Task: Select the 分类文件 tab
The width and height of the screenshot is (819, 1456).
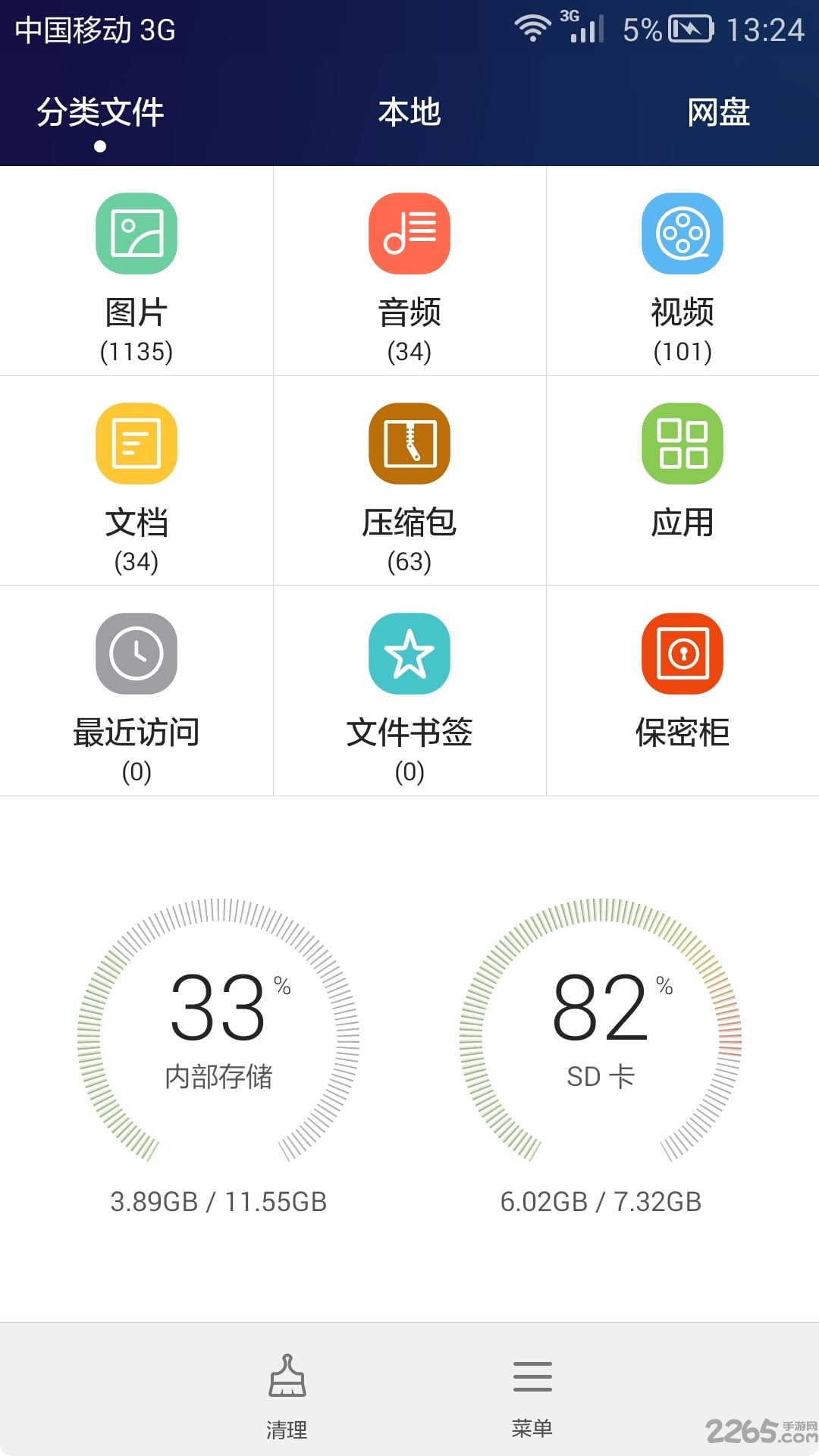Action: click(x=101, y=112)
